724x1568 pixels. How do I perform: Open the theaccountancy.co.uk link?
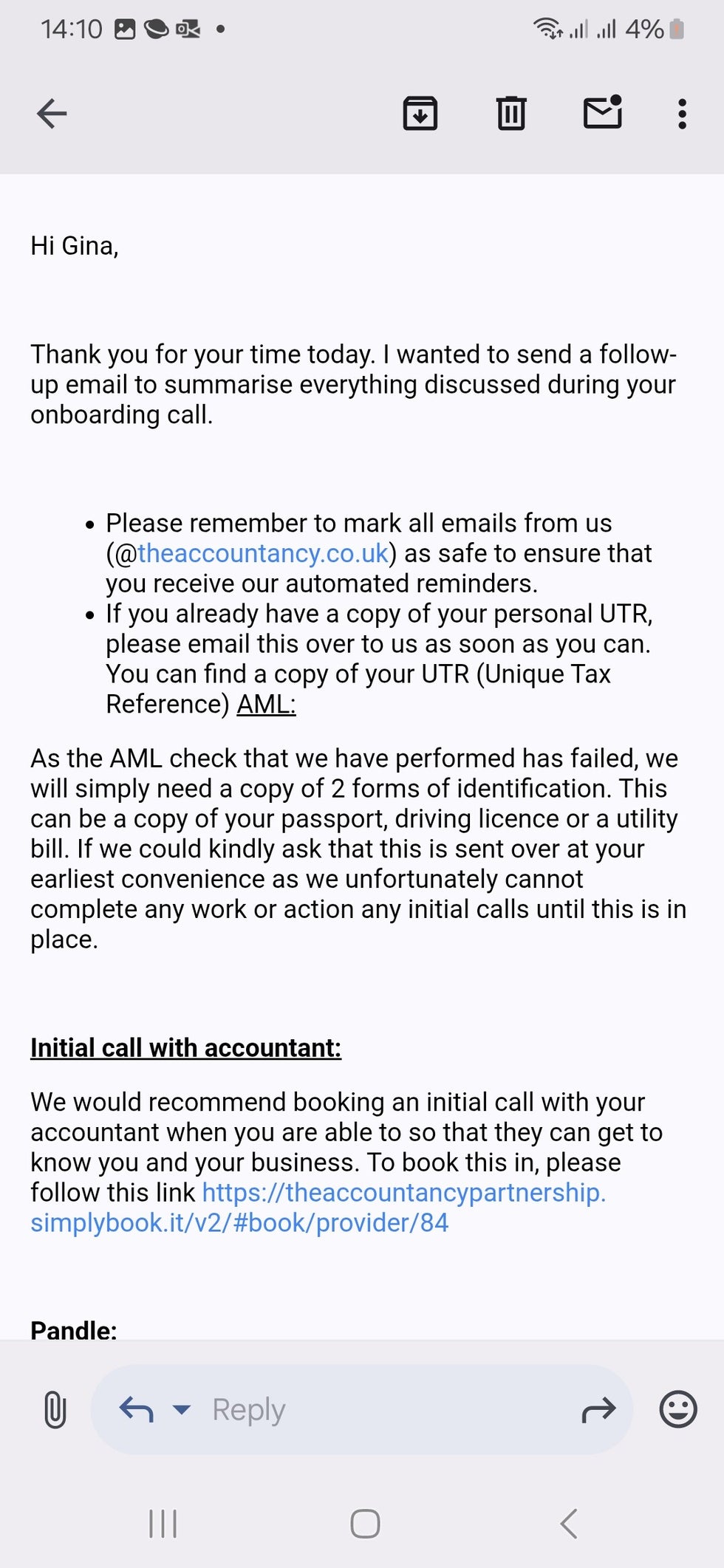[262, 553]
